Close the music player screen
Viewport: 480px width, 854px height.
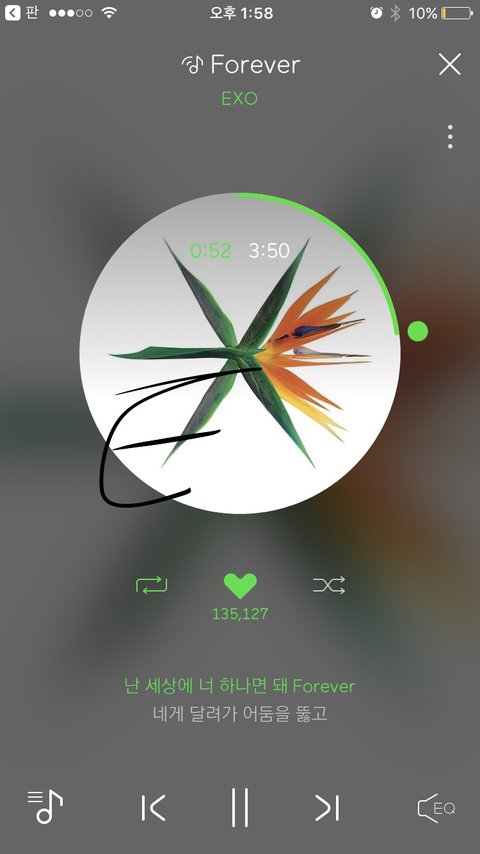click(449, 64)
